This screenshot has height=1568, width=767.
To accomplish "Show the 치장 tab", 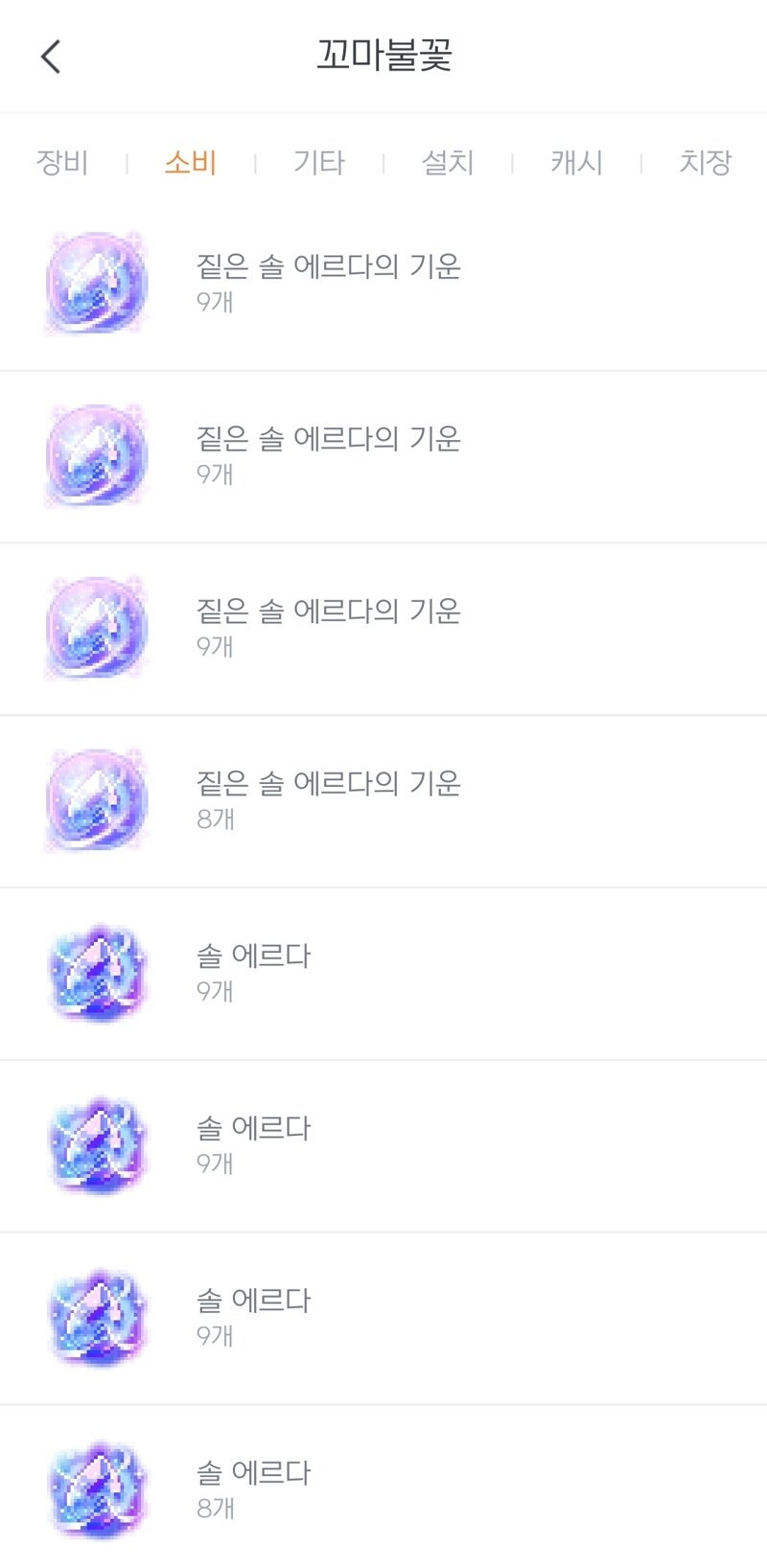I will (x=705, y=162).
